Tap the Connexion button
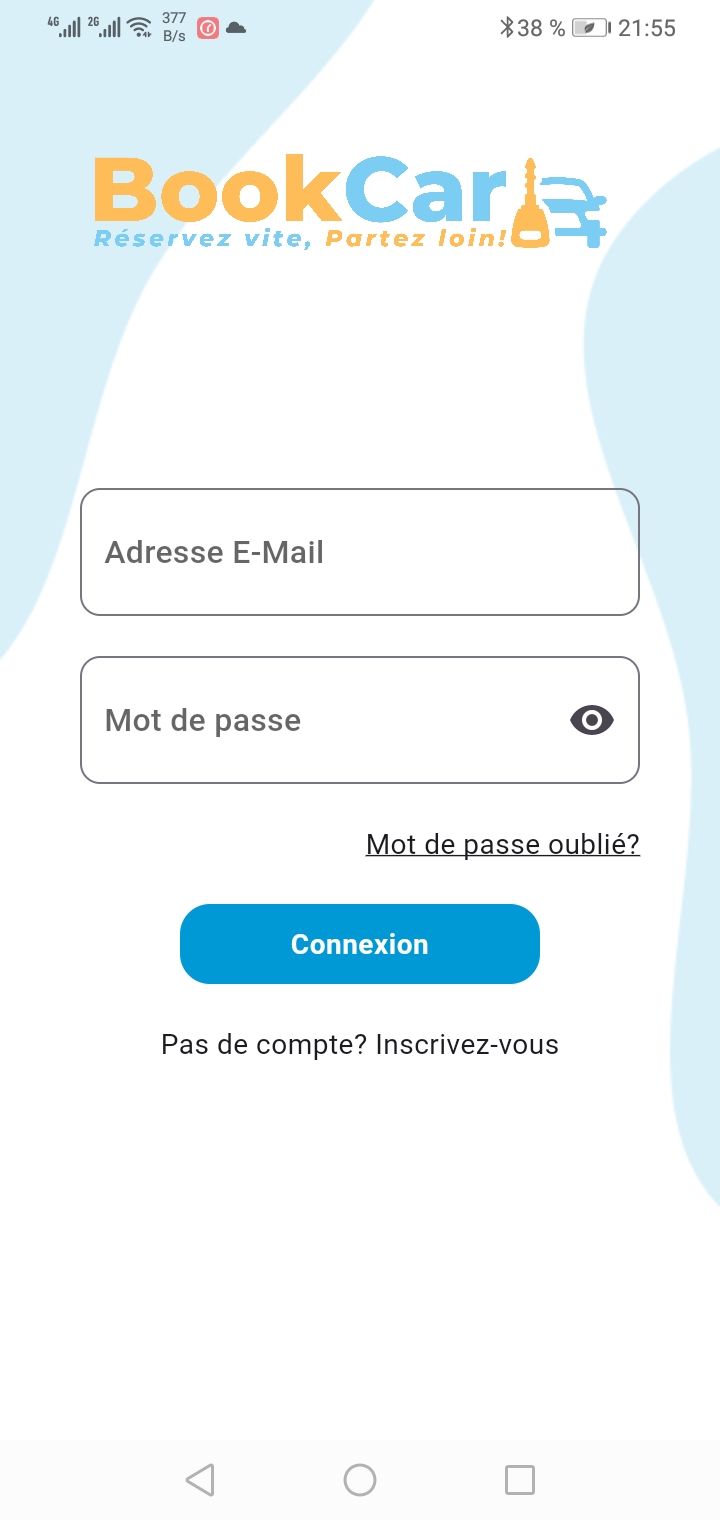720x1520 pixels. [x=360, y=944]
